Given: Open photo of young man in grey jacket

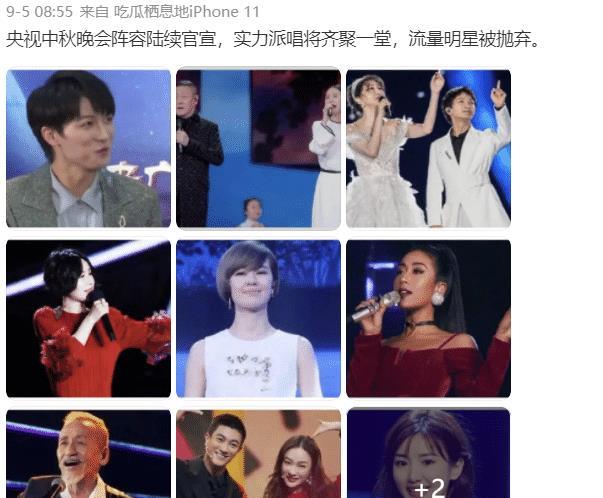Looking at the screenshot, I should pyautogui.click(x=88, y=149).
